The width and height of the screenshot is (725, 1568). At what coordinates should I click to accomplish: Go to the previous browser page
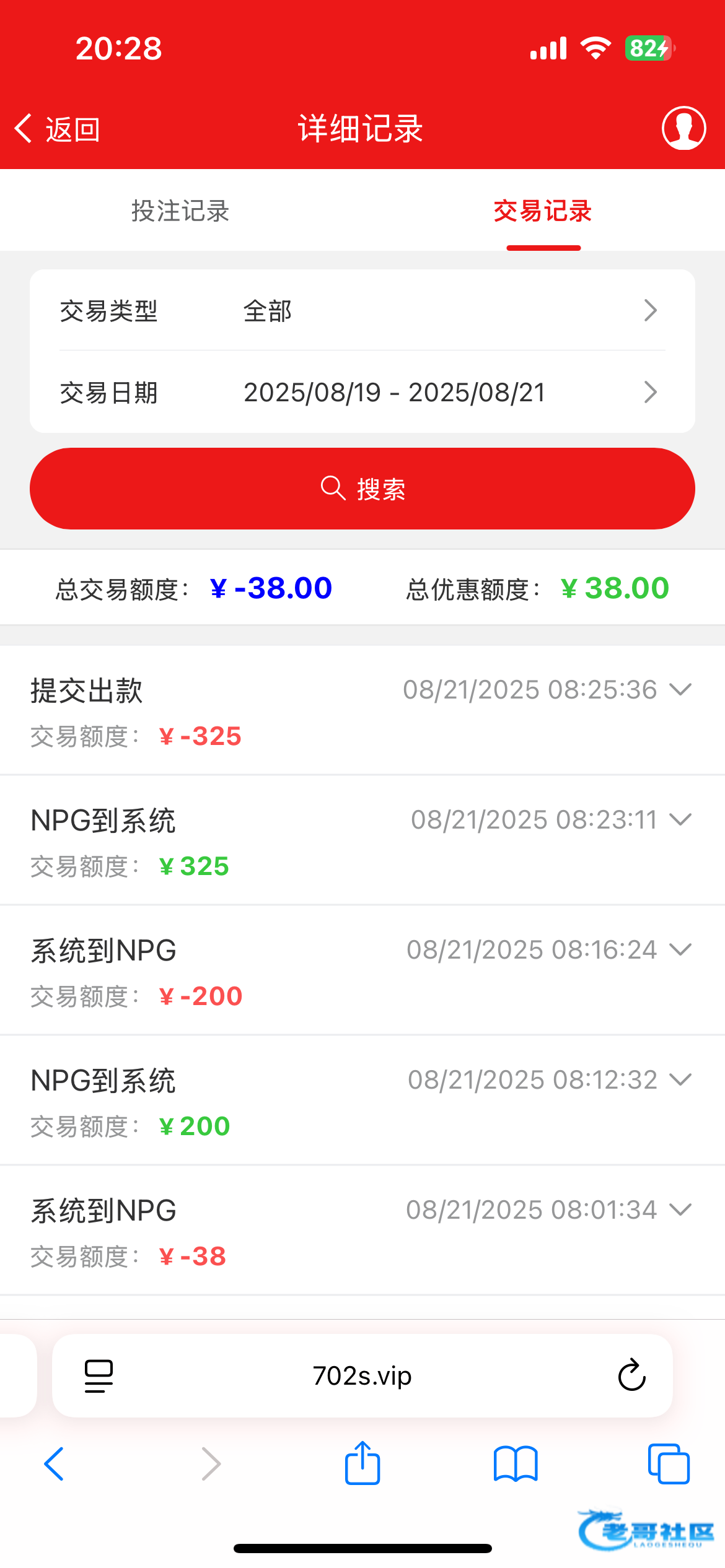coord(55,1463)
